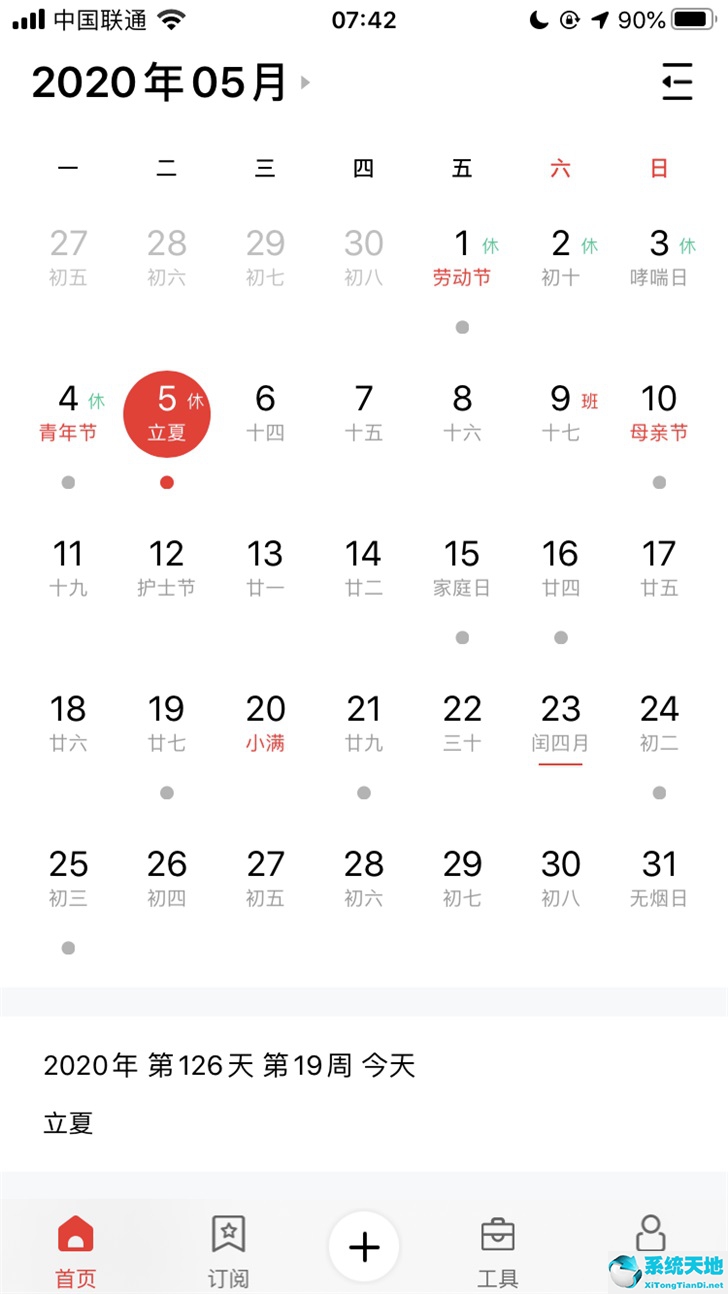
Task: Select May 4 青年节
Action: [68, 414]
